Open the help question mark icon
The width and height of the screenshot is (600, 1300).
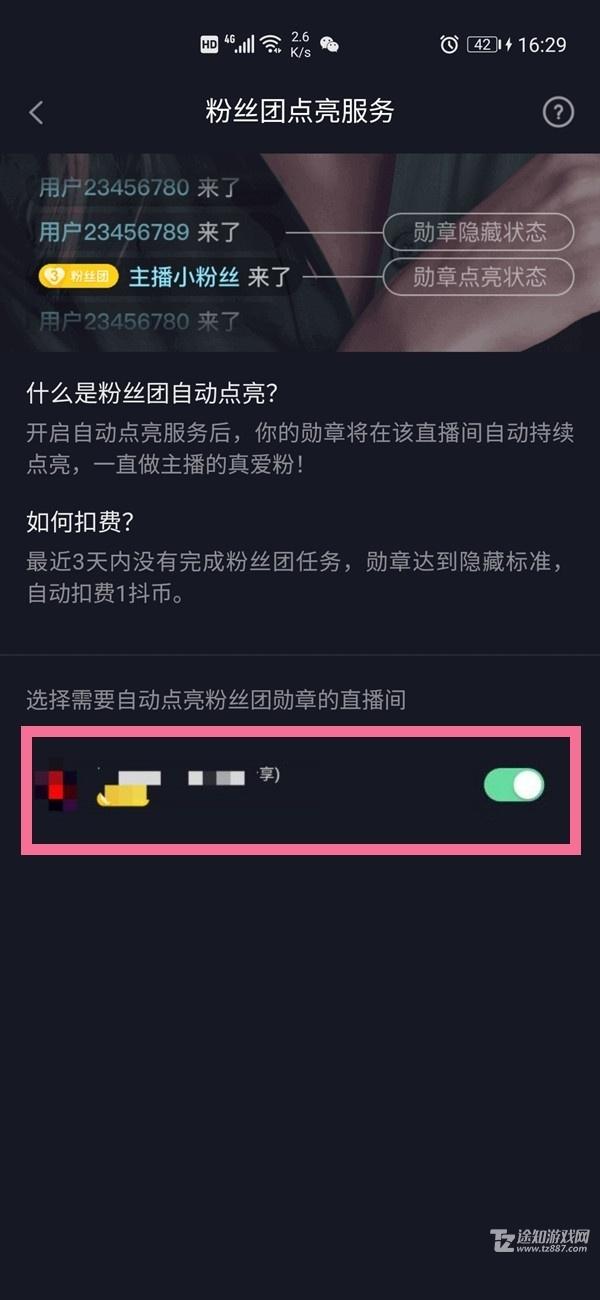coord(558,112)
